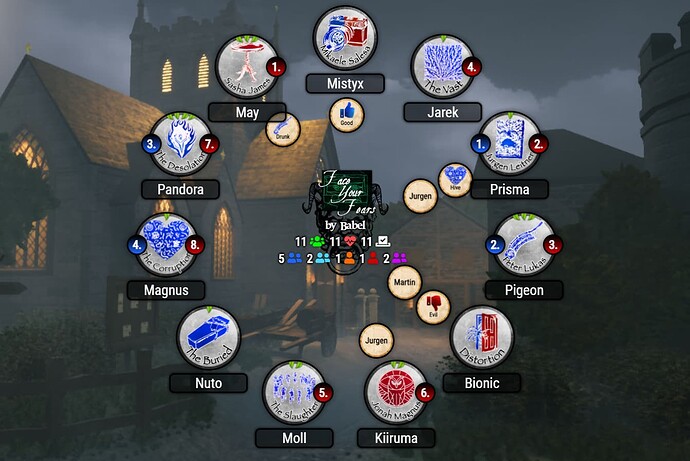
Task: Tap the Hive reminder beside Prisma
Action: (x=455, y=180)
